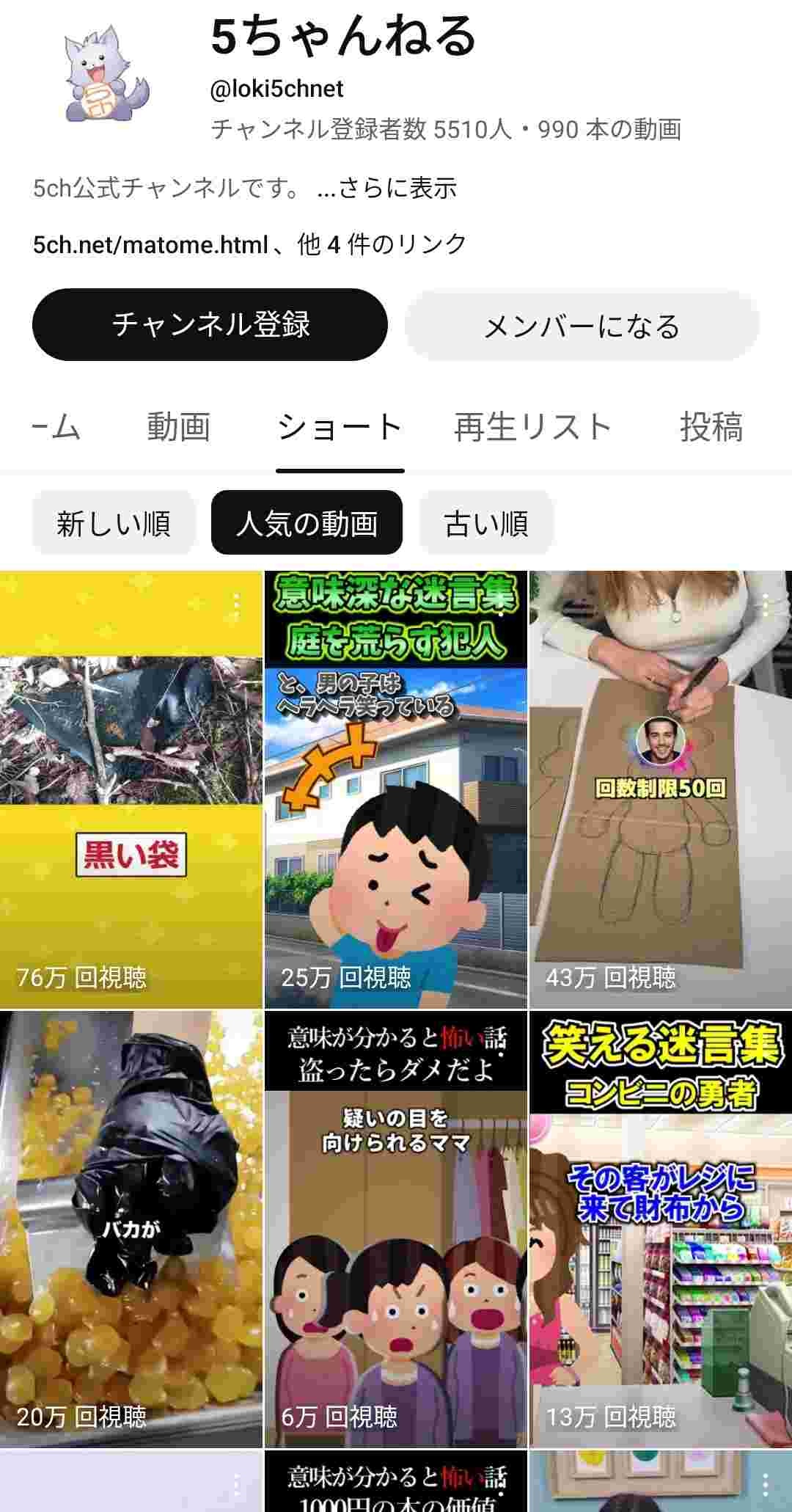The height and width of the screenshot is (1512, 792).
Task: Switch to the 動画 tab
Action: coord(178,427)
